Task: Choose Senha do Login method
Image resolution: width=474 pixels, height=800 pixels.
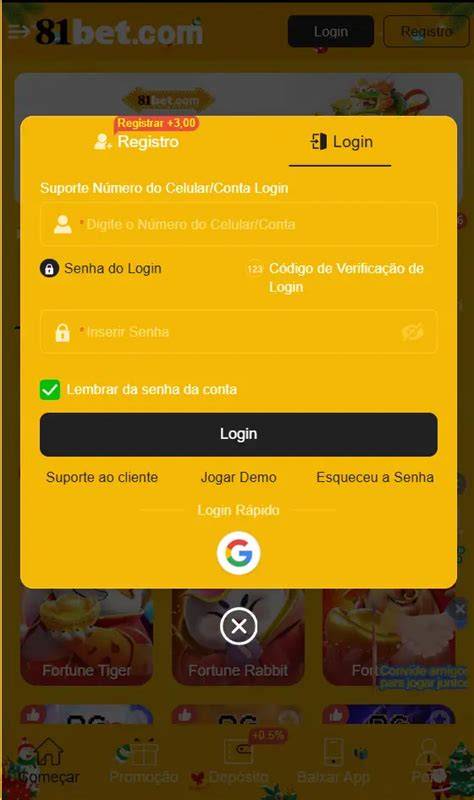Action: 101,268
